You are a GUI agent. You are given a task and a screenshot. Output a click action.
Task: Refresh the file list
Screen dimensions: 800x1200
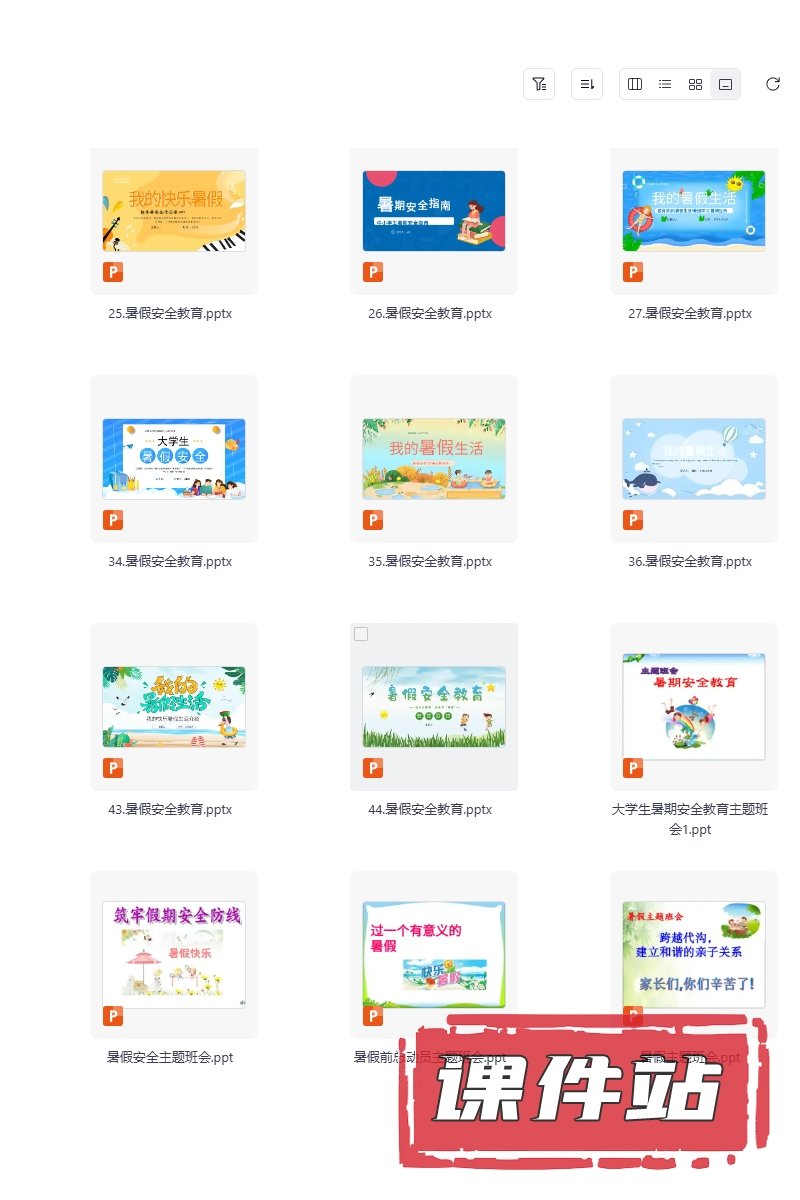[x=772, y=84]
